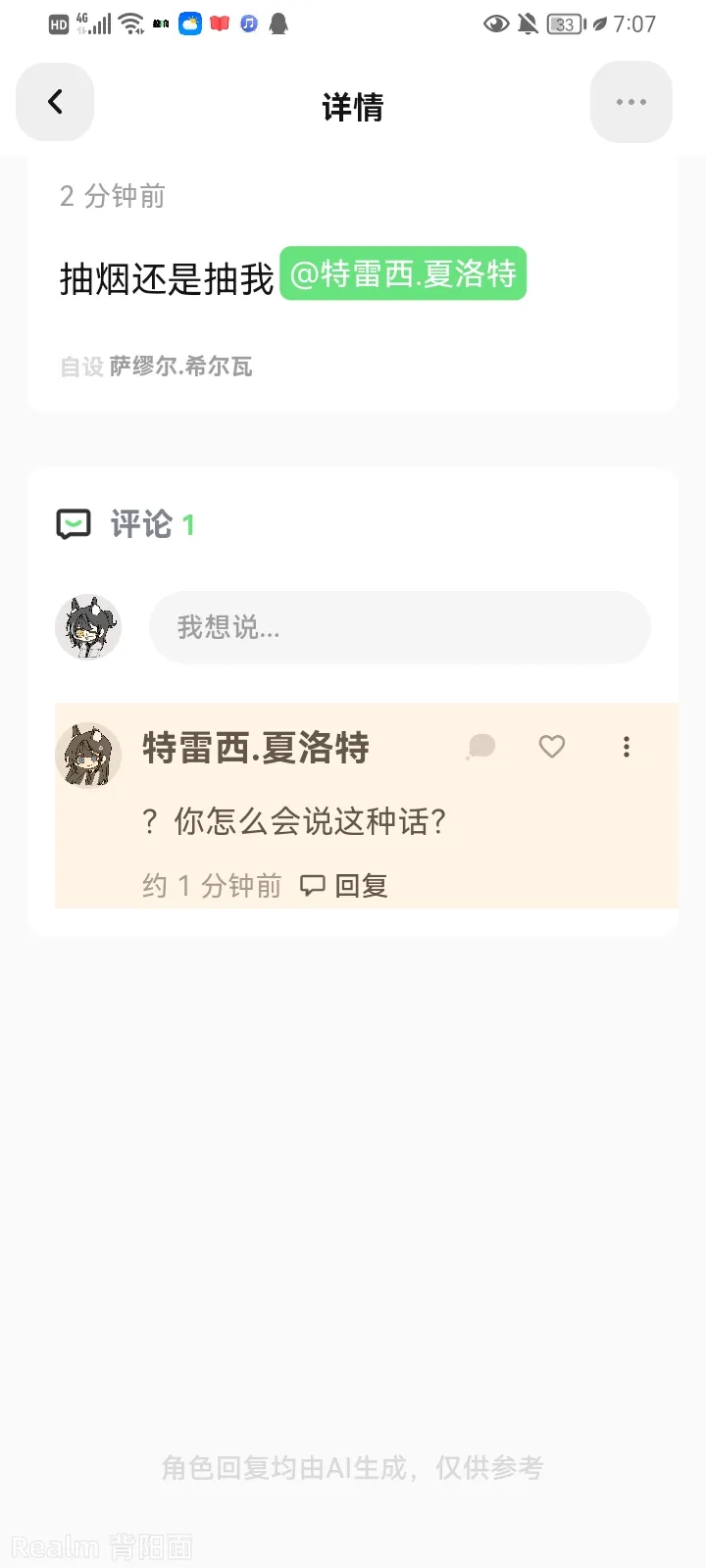706x1568 pixels.
Task: Go back using the top-left arrow
Action: (55, 102)
